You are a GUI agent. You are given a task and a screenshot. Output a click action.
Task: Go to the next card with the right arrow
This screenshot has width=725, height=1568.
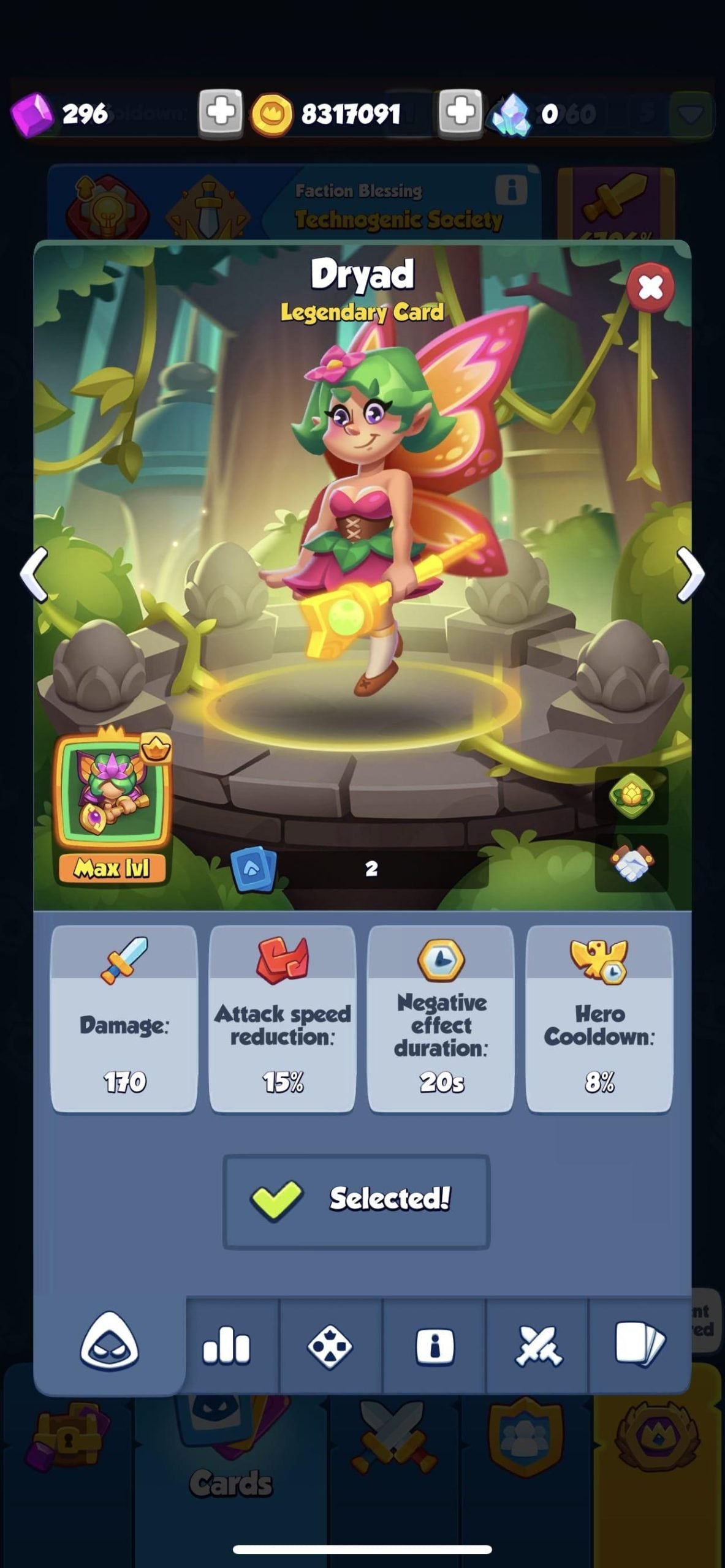tap(691, 575)
